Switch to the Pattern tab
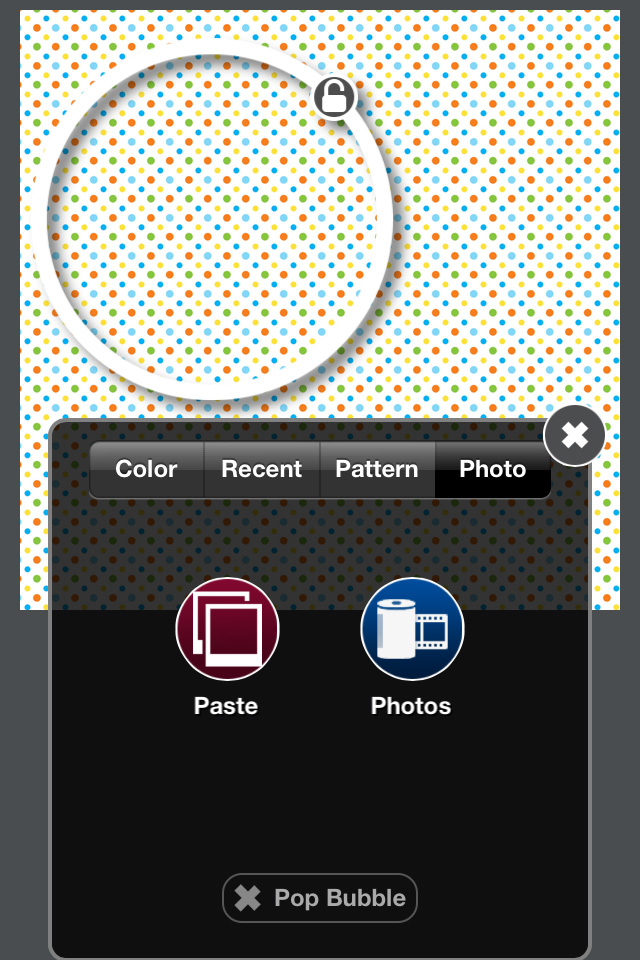This screenshot has width=640, height=960. coord(377,469)
